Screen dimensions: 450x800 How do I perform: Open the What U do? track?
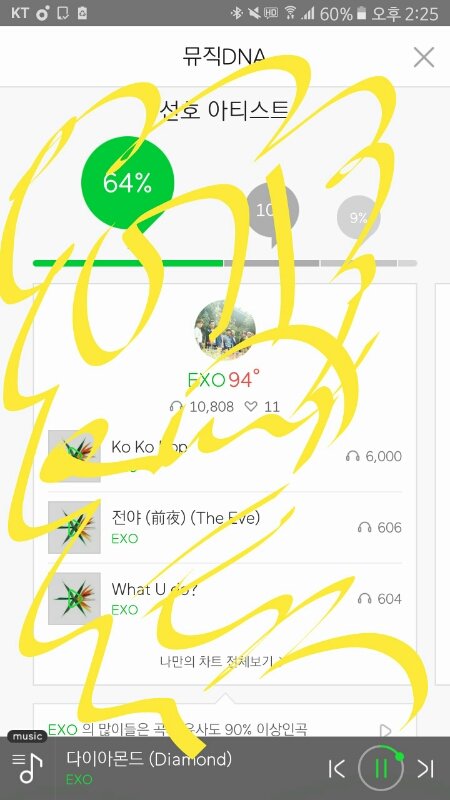[224, 599]
